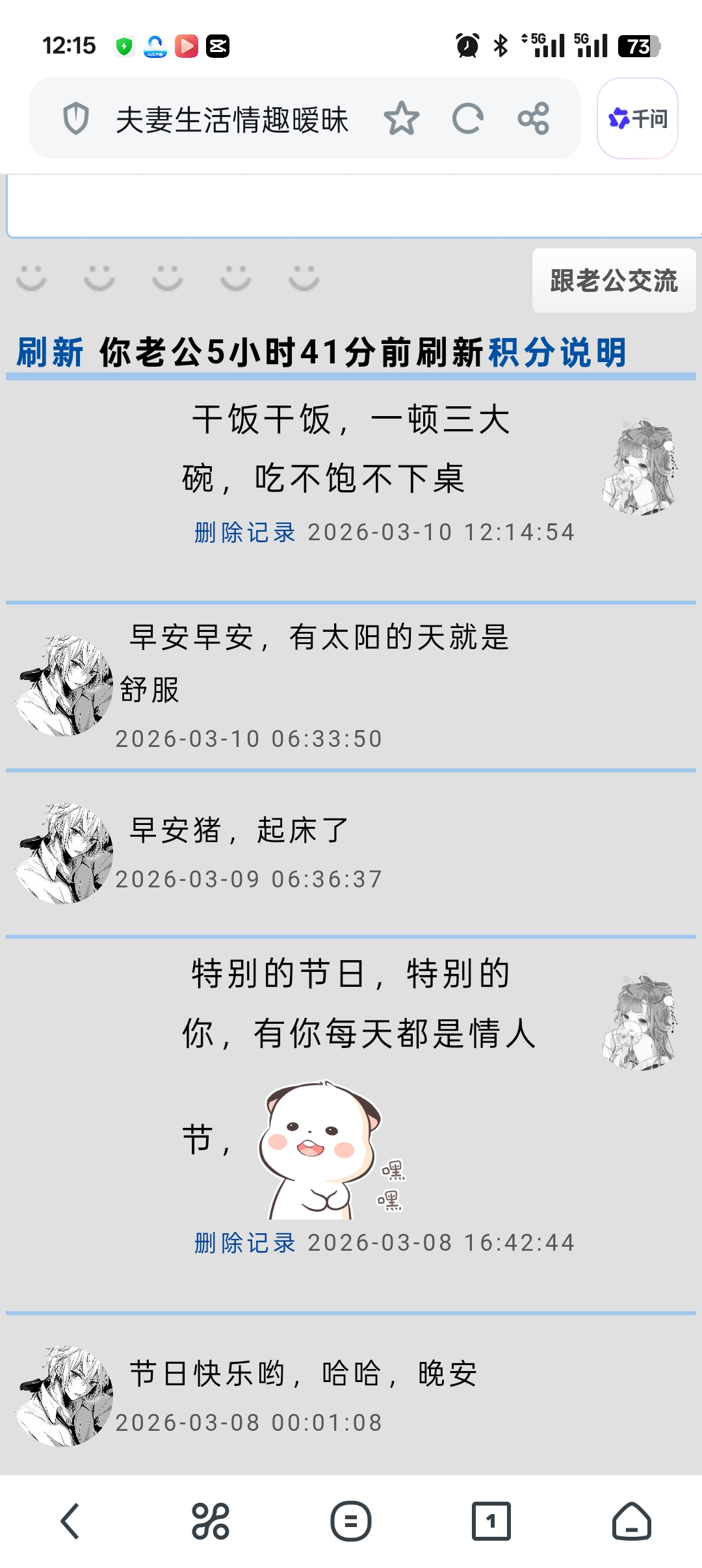Delete the Valentine's message with 删除记录
This screenshot has height=1568, width=702.
point(244,1242)
